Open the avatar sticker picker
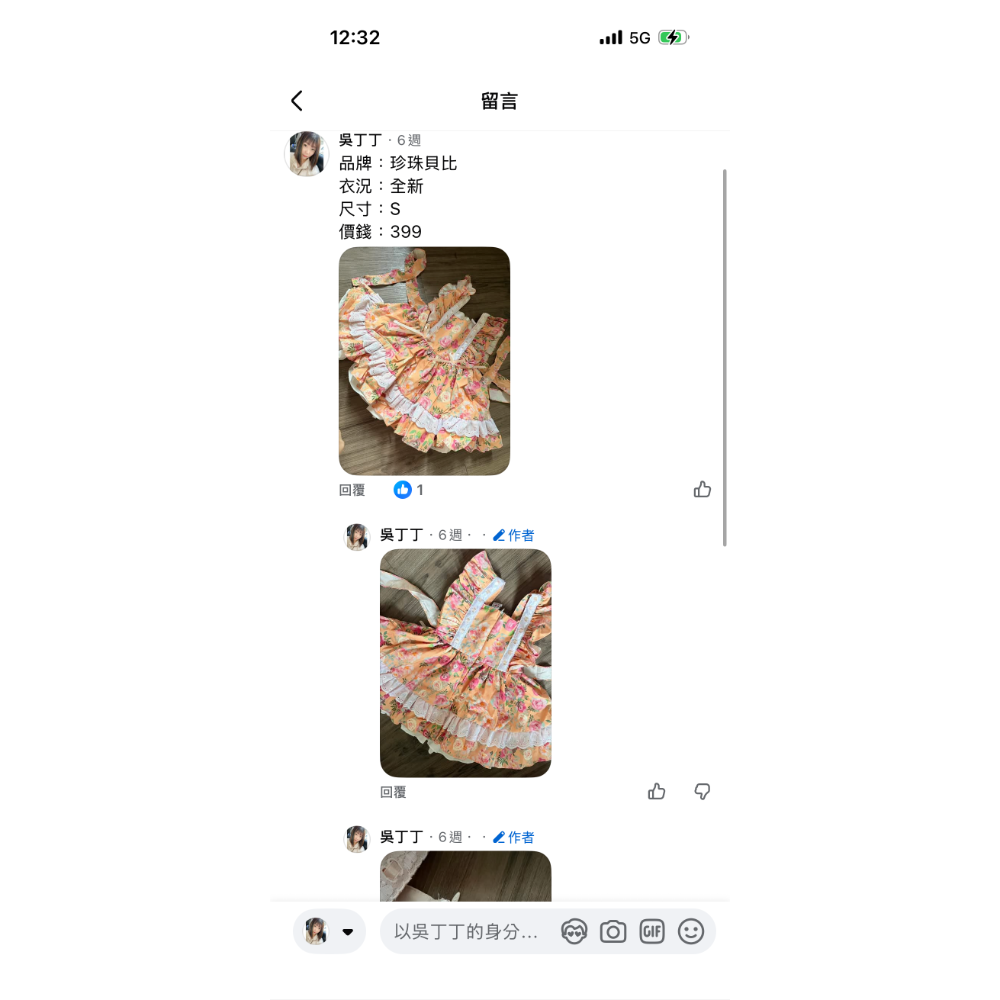The height and width of the screenshot is (1000, 1000). click(x=574, y=932)
